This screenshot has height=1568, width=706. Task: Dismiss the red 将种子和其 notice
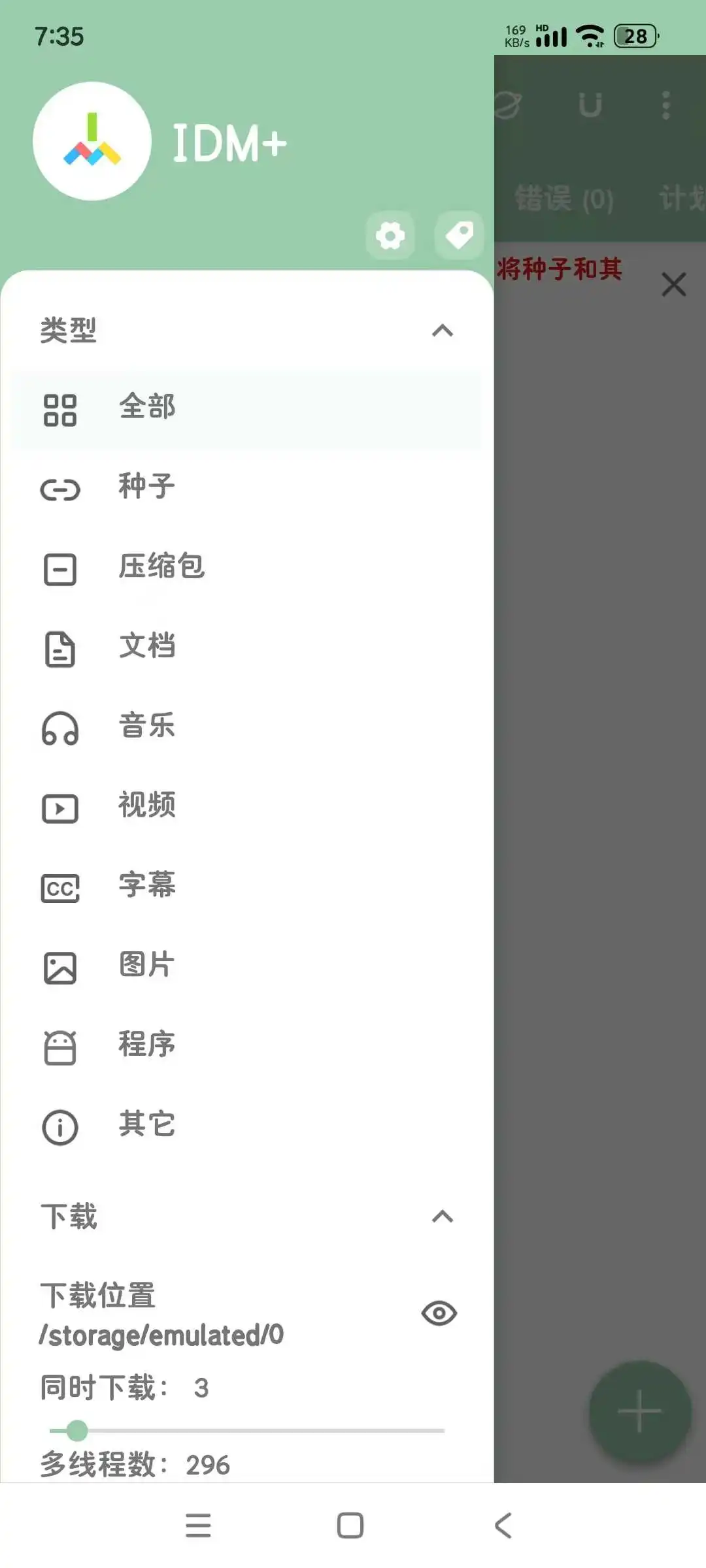tap(673, 285)
